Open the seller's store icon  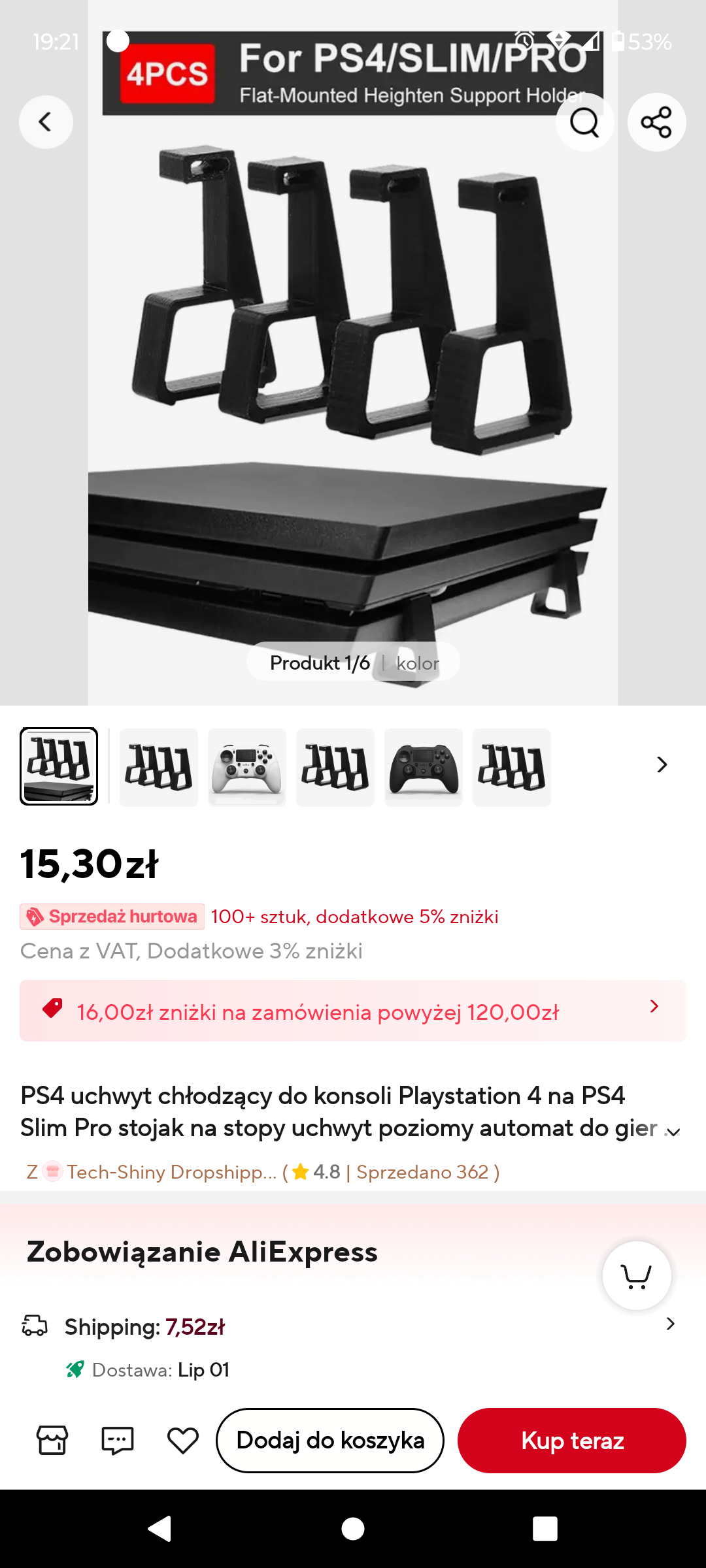point(52,1440)
